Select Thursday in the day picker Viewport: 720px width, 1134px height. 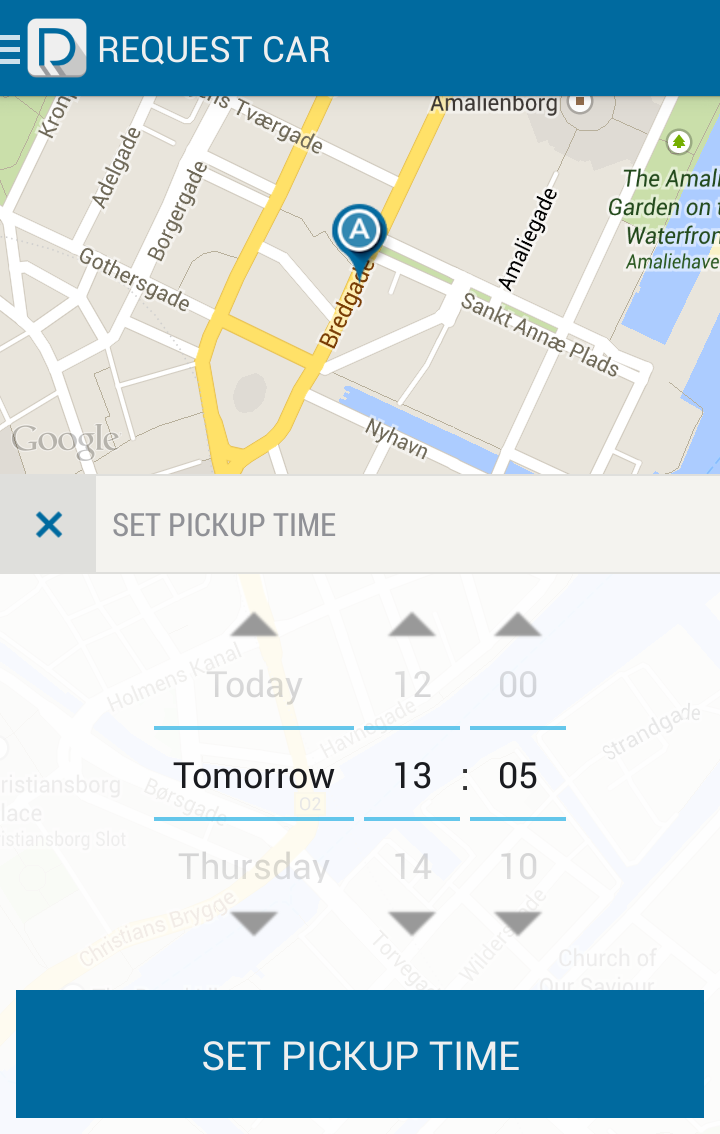(x=254, y=866)
